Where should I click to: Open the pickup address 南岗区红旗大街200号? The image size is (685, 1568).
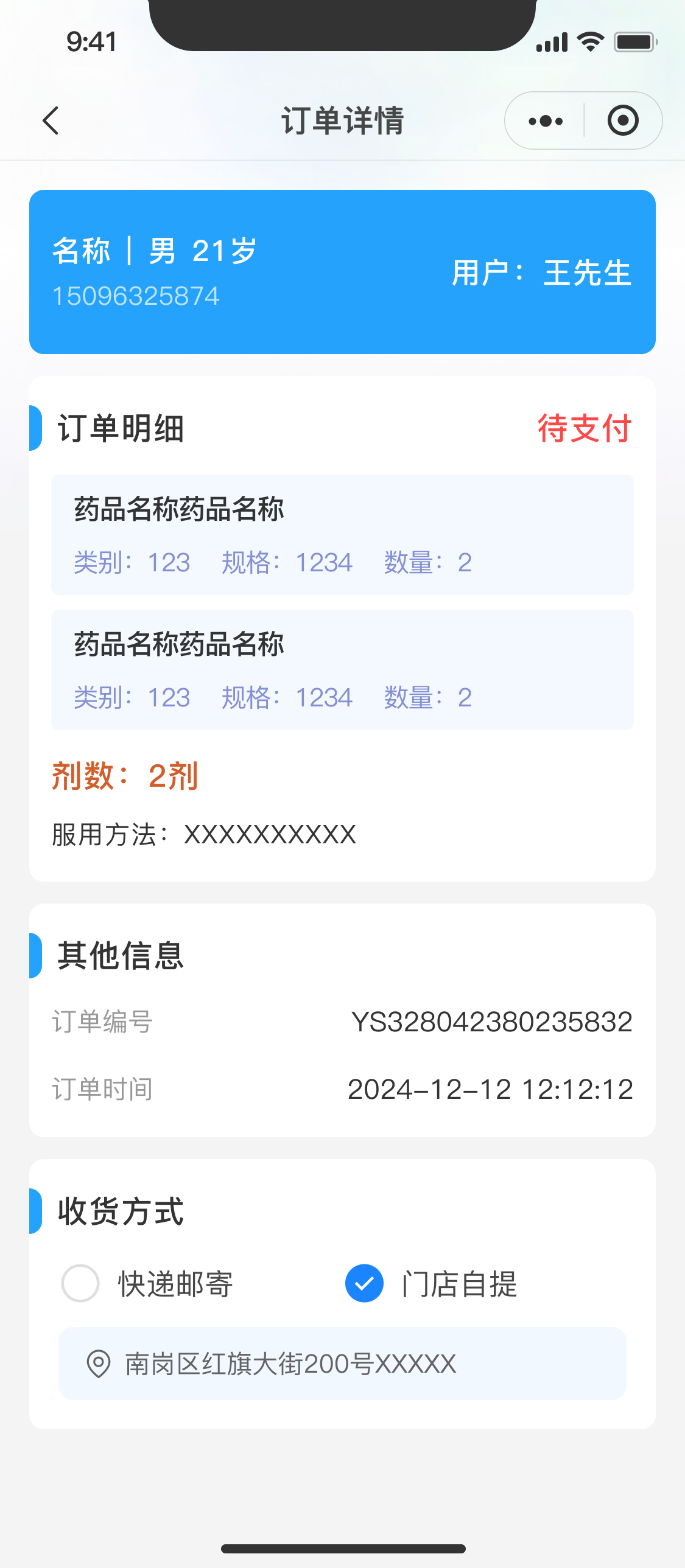point(342,1364)
